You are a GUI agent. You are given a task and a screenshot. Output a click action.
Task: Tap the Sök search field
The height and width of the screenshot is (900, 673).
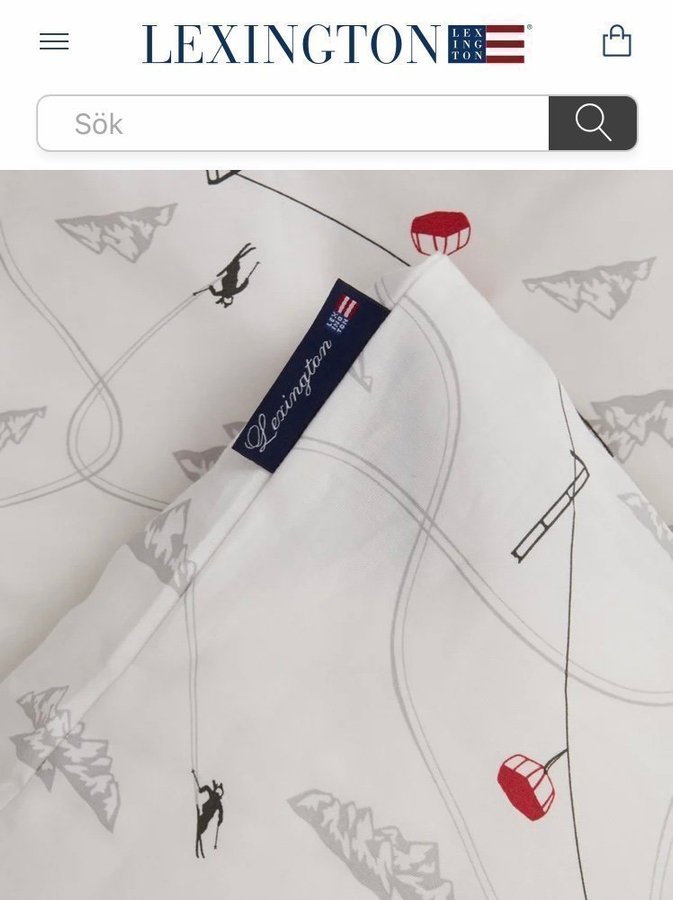[292, 124]
